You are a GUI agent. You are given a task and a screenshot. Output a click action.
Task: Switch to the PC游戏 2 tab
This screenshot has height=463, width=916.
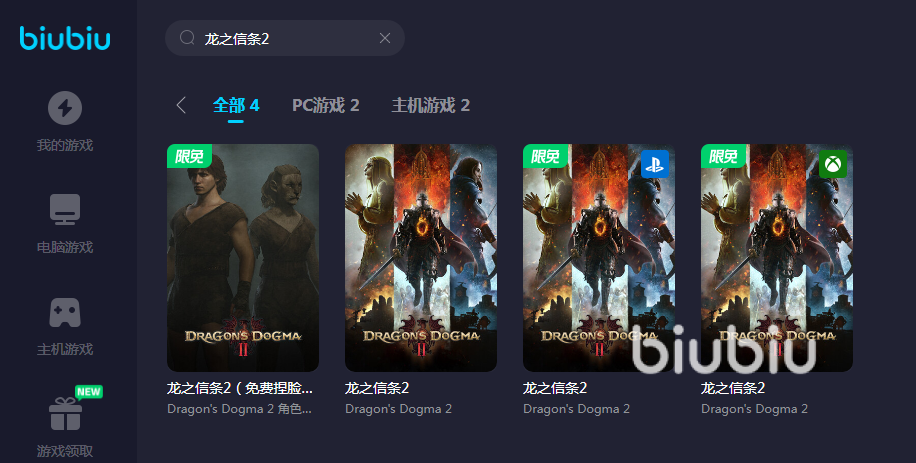pyautogui.click(x=325, y=105)
